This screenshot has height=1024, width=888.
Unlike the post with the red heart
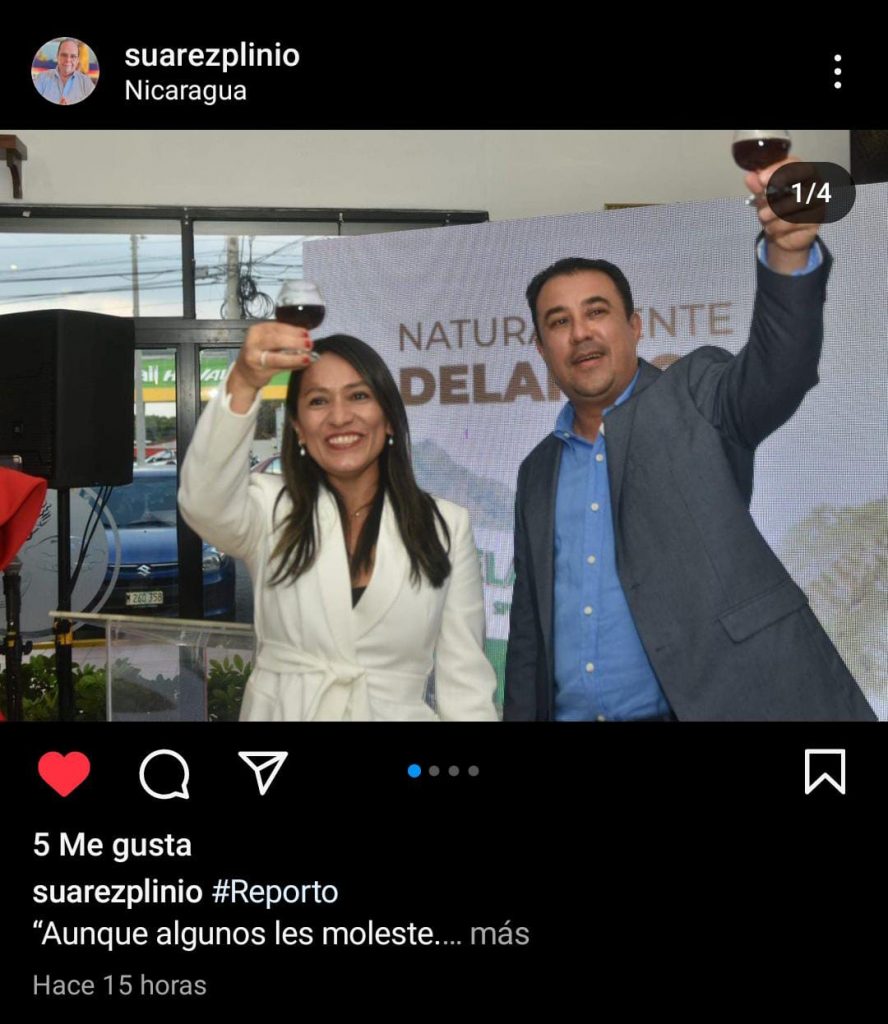[x=64, y=773]
